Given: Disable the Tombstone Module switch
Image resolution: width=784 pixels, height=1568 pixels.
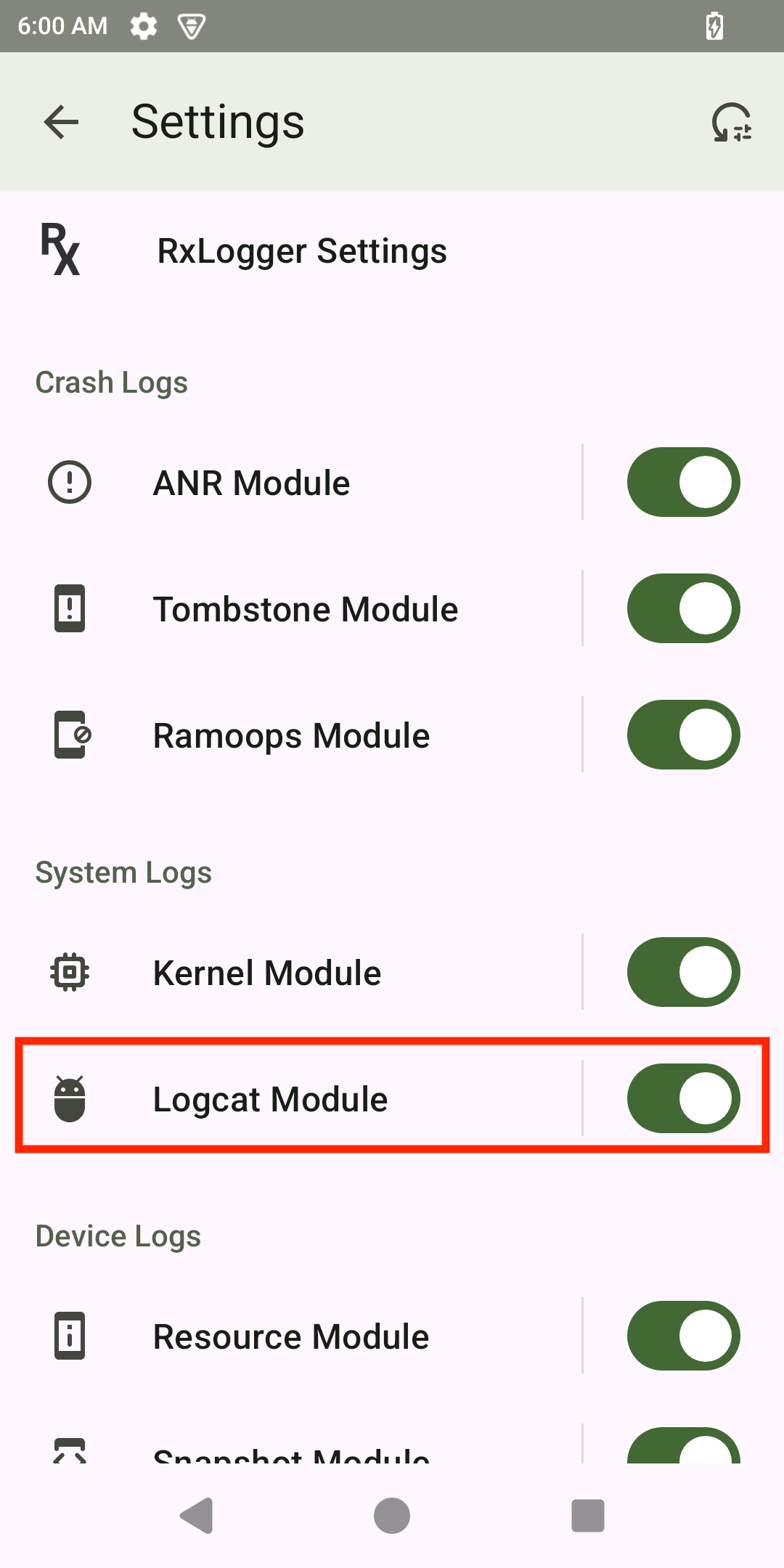Looking at the screenshot, I should 683,609.
